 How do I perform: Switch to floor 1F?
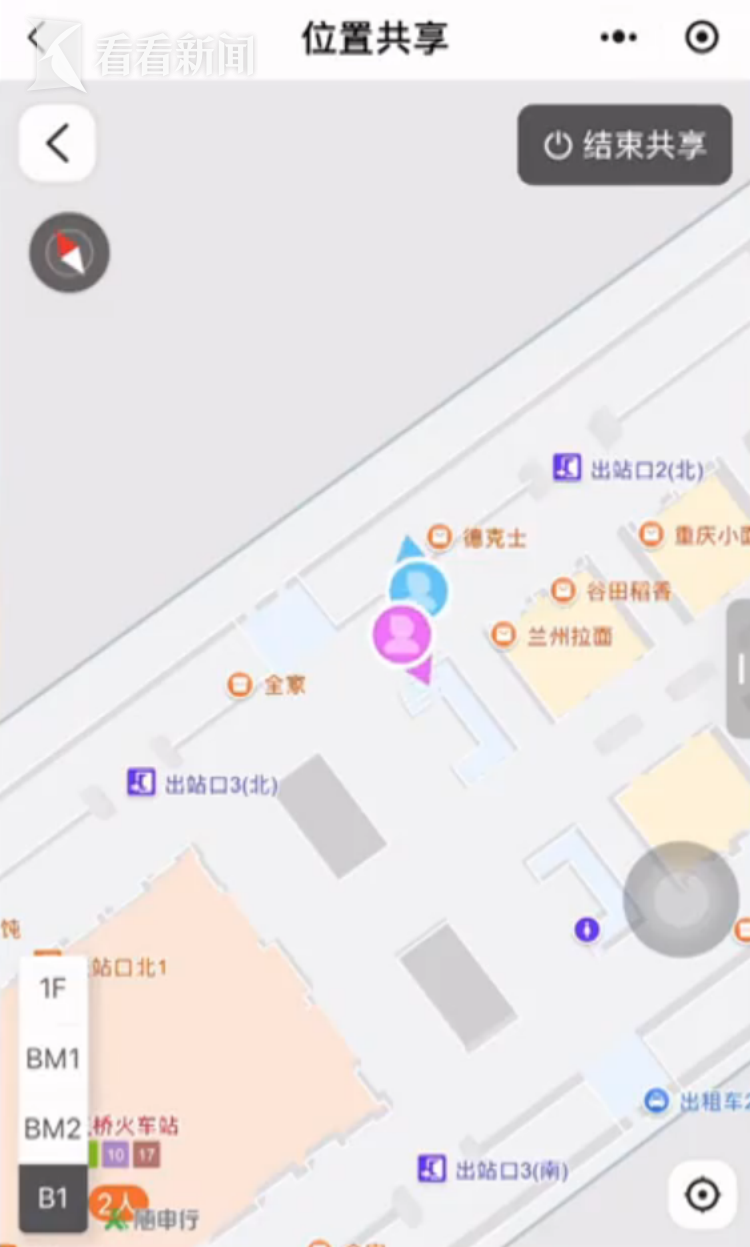(x=53, y=989)
